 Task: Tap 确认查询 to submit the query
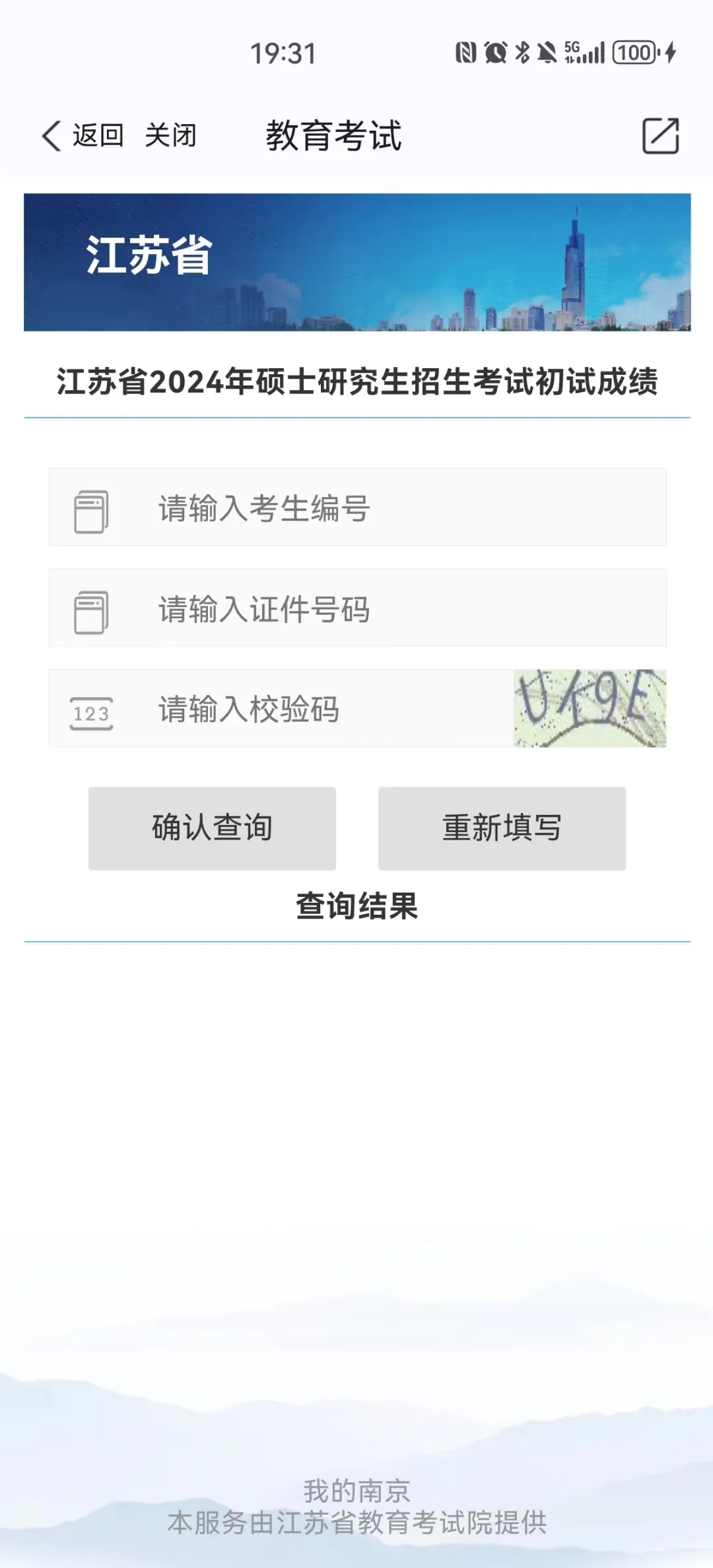point(211,827)
